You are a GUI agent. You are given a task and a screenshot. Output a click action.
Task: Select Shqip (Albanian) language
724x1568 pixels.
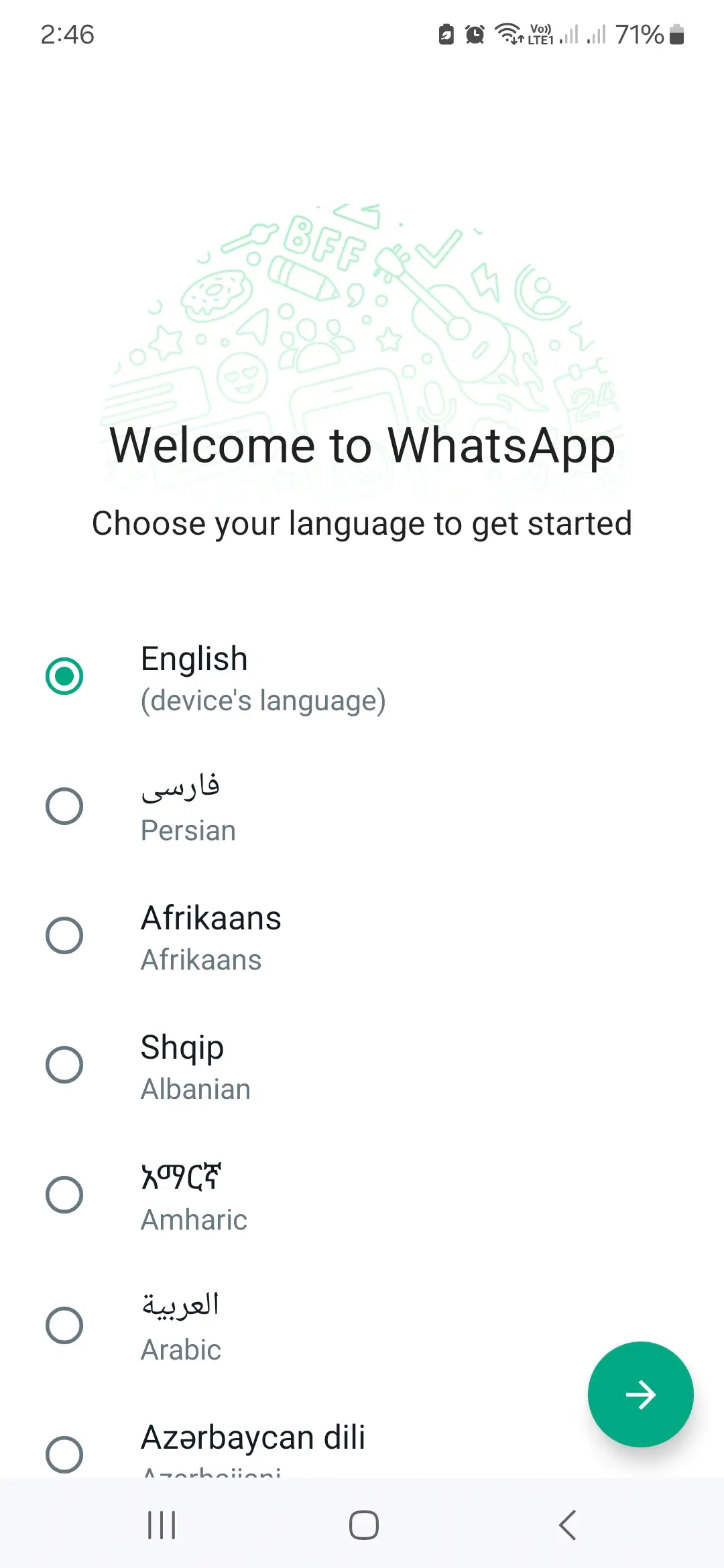[362, 1065]
